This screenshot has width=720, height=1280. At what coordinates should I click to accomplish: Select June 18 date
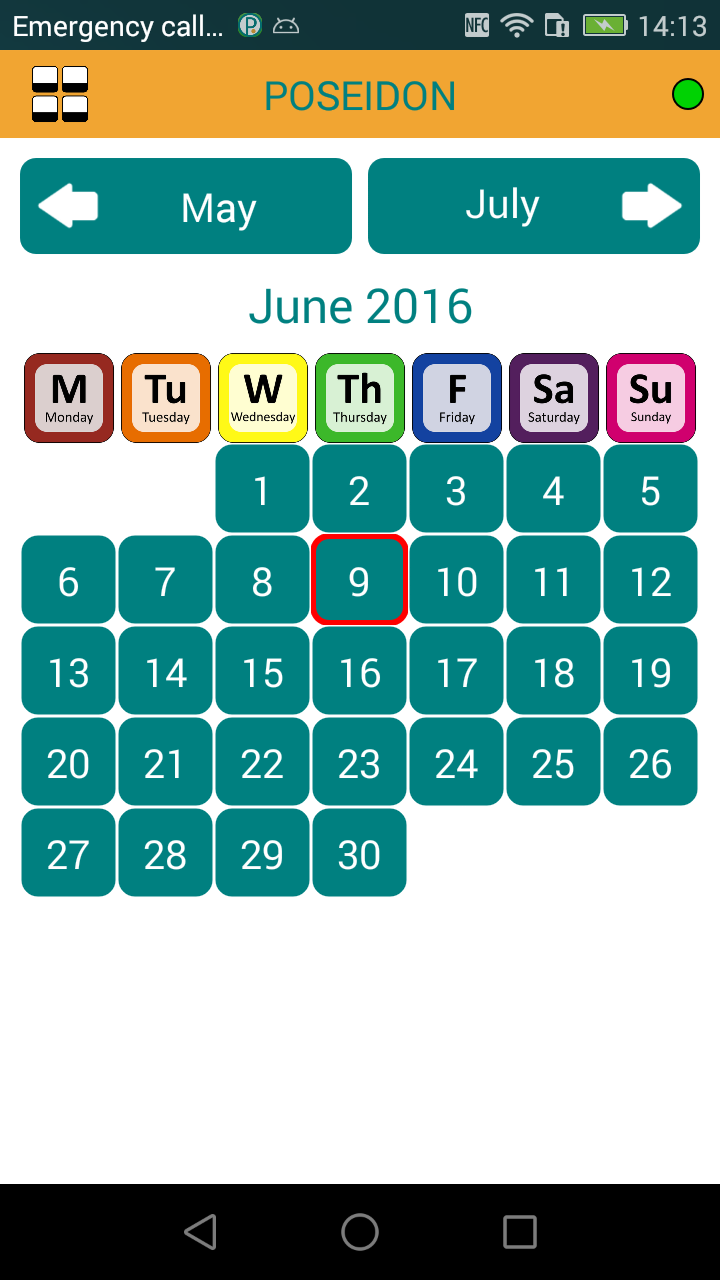pos(553,671)
